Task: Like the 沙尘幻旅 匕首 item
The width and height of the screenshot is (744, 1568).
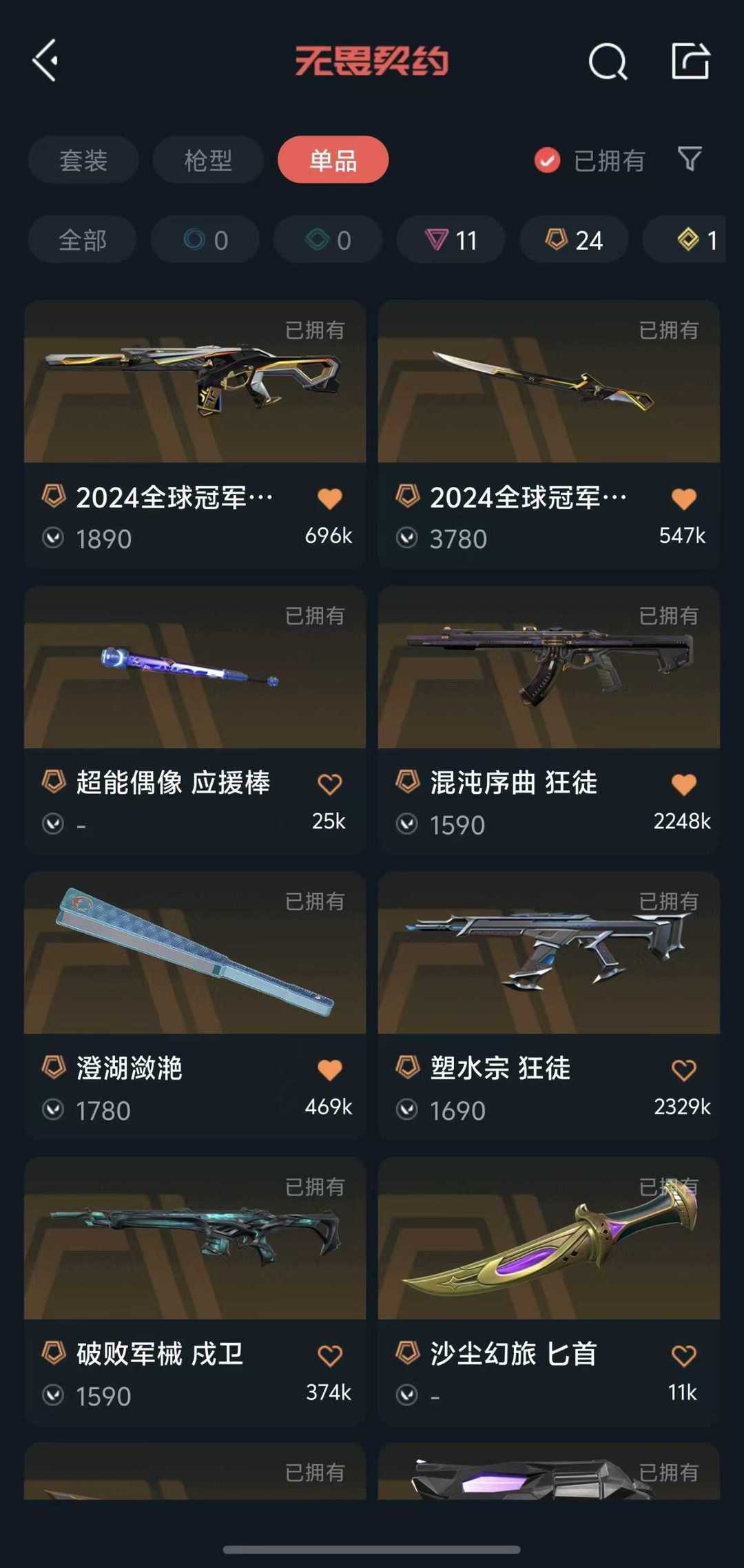Action: (x=683, y=1355)
